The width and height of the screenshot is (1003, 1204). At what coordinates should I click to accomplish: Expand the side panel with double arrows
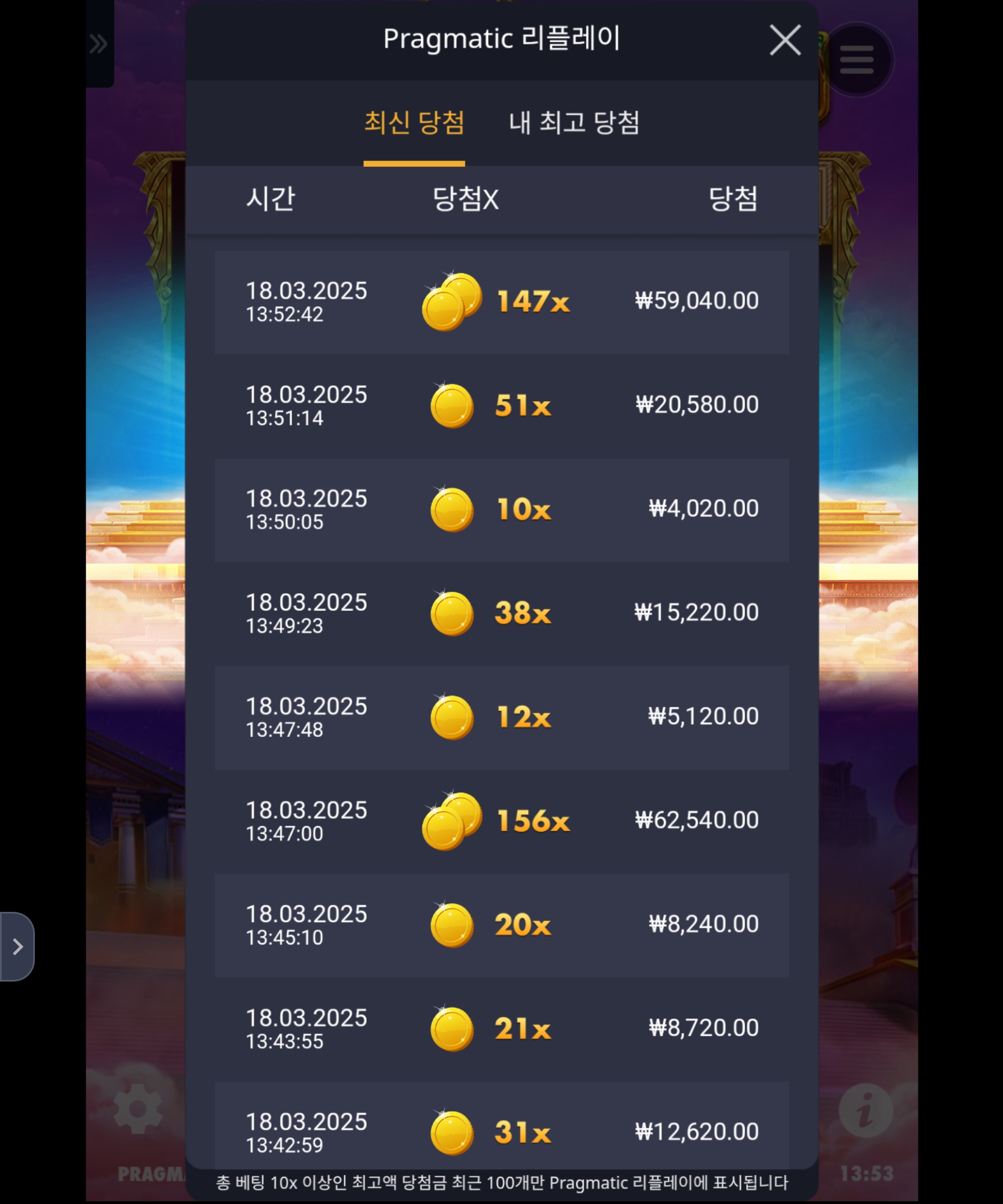point(99,44)
